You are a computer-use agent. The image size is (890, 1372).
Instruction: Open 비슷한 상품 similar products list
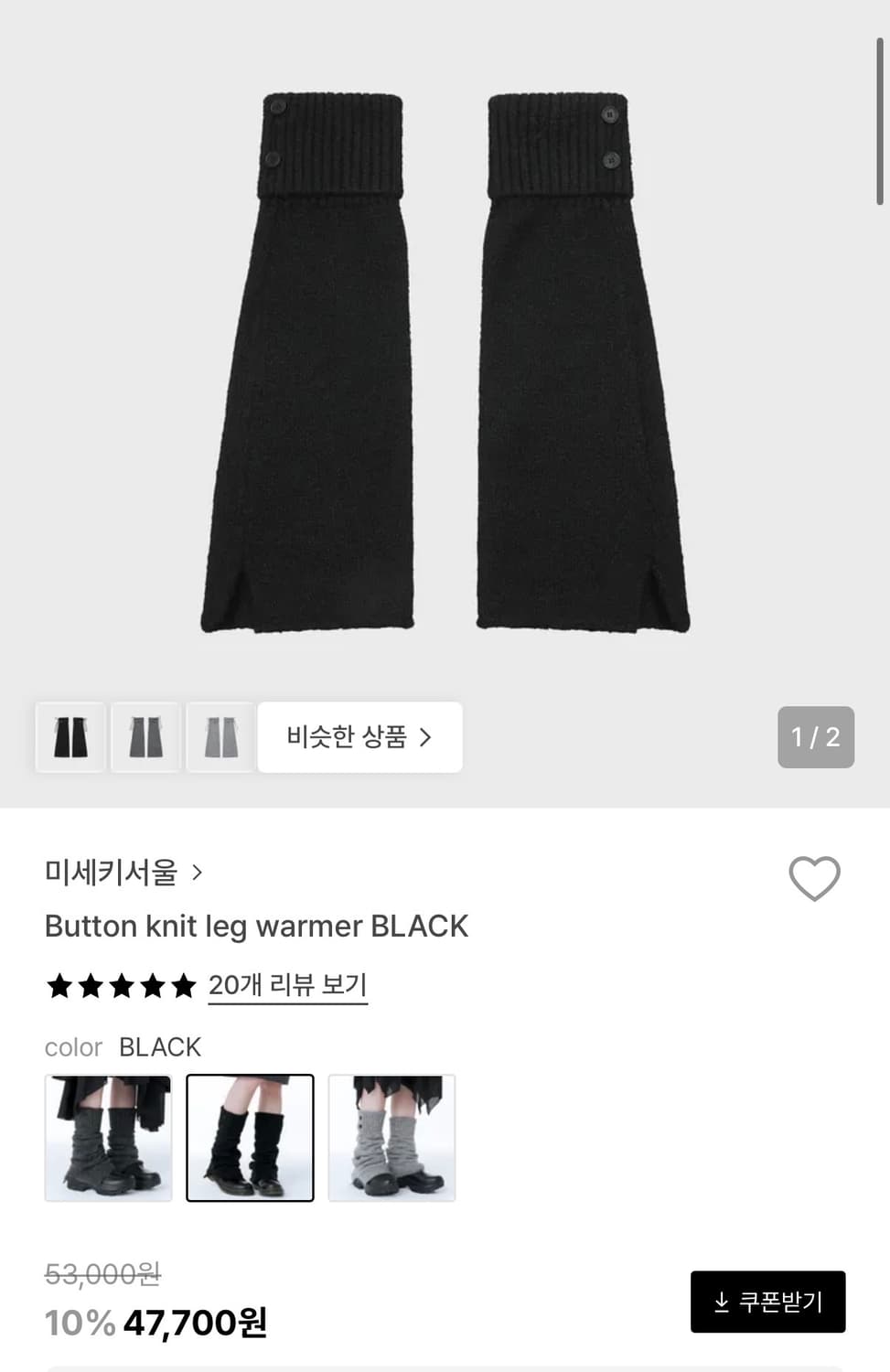359,737
